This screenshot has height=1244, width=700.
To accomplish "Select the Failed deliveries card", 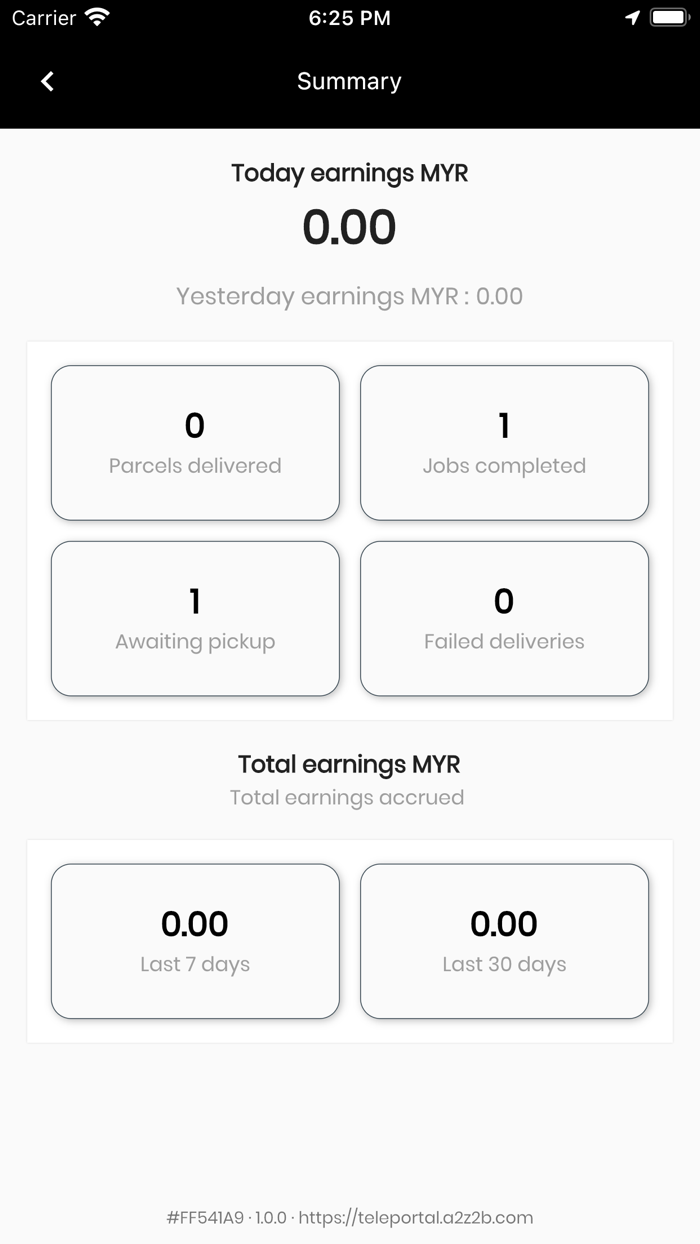I will [504, 618].
